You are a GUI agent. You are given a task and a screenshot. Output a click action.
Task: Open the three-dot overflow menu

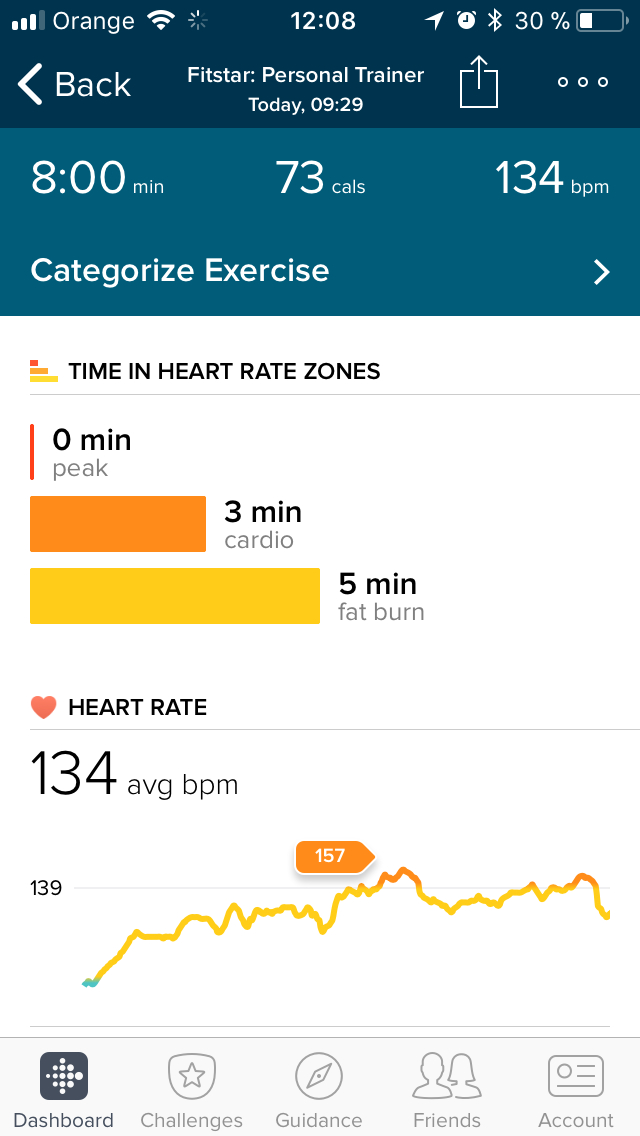coord(583,82)
